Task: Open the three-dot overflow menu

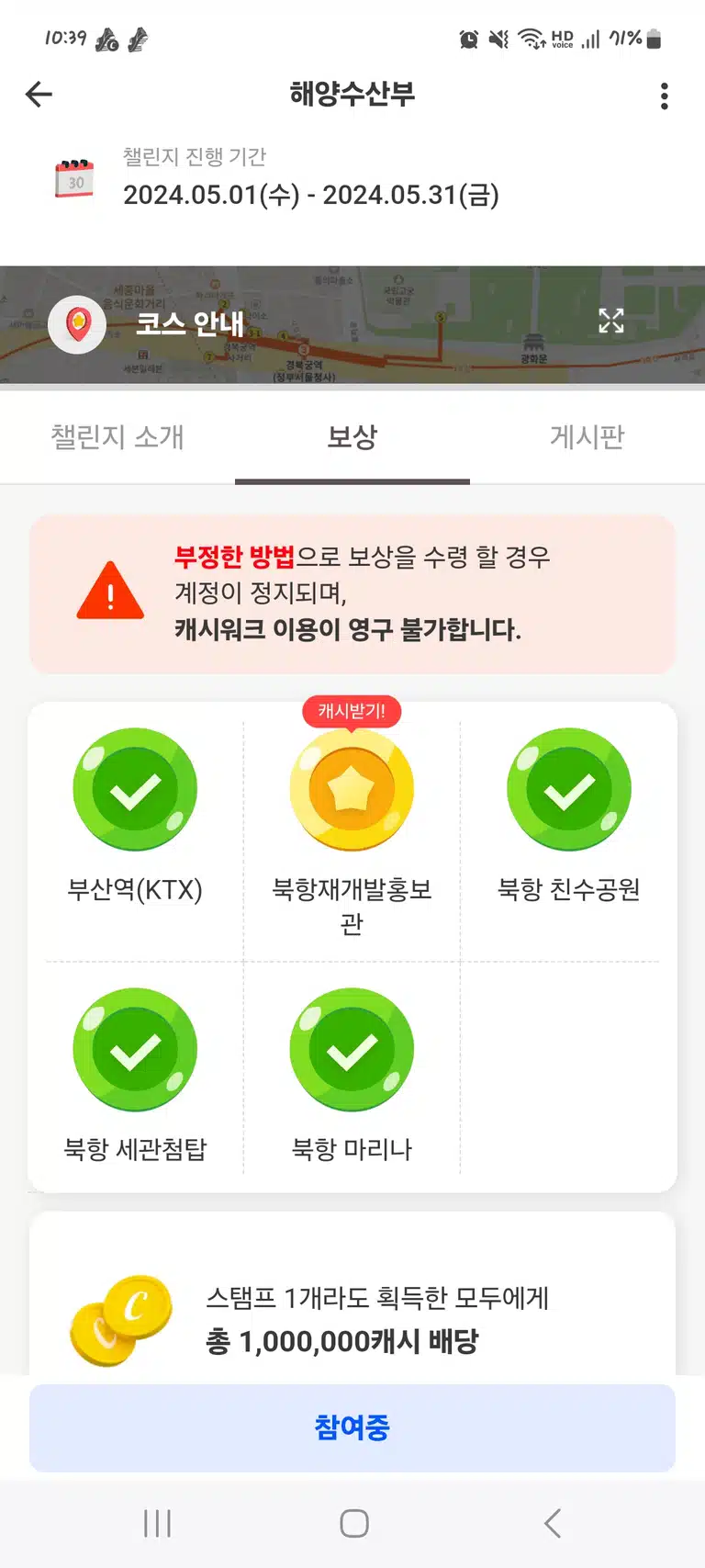Action: 665,96
